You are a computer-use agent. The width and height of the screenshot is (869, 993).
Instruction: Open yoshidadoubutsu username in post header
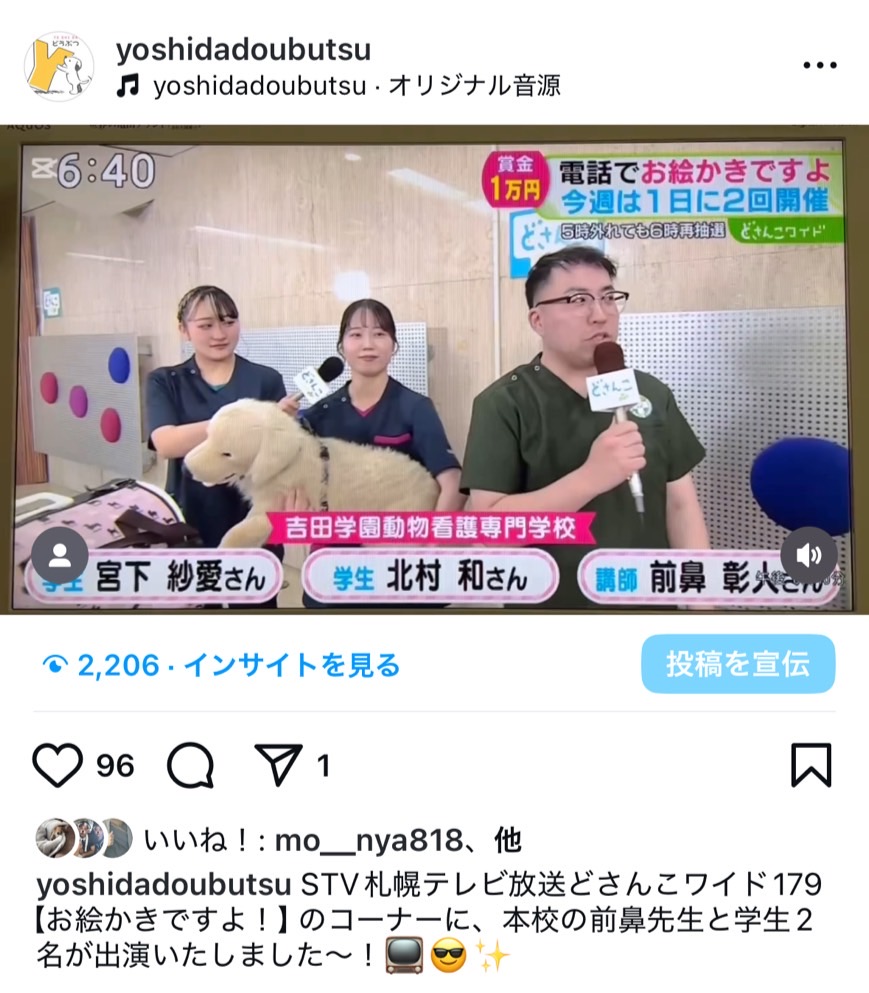click(x=243, y=50)
